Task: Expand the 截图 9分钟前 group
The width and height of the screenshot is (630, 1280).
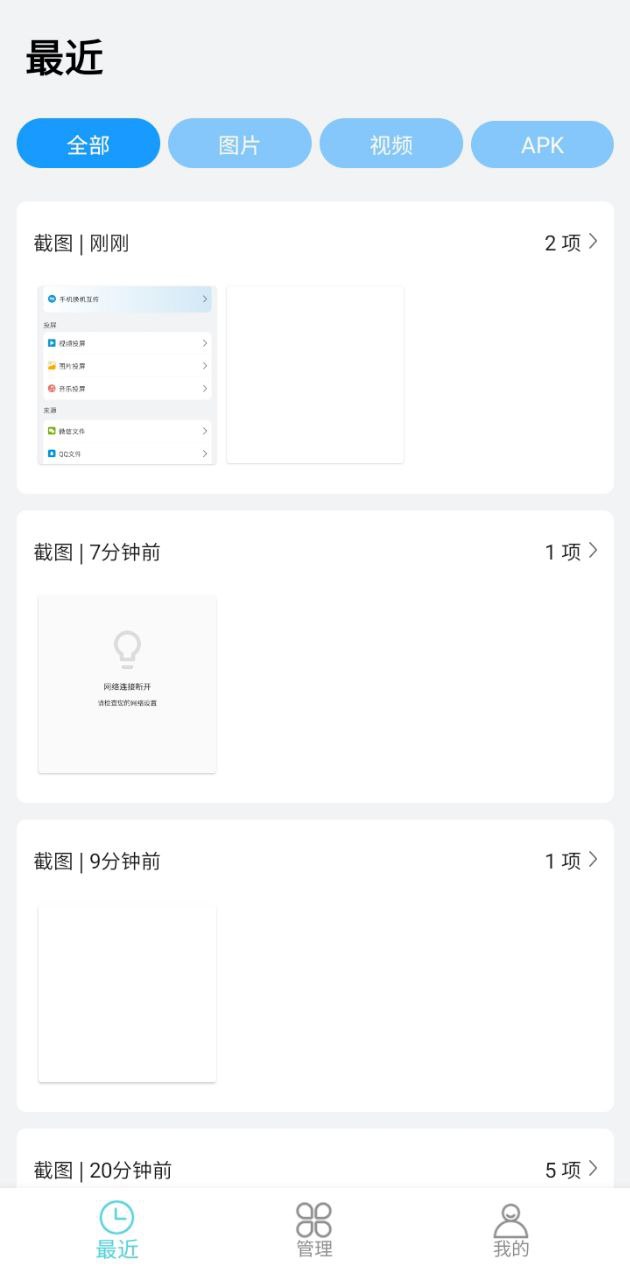Action: point(571,860)
